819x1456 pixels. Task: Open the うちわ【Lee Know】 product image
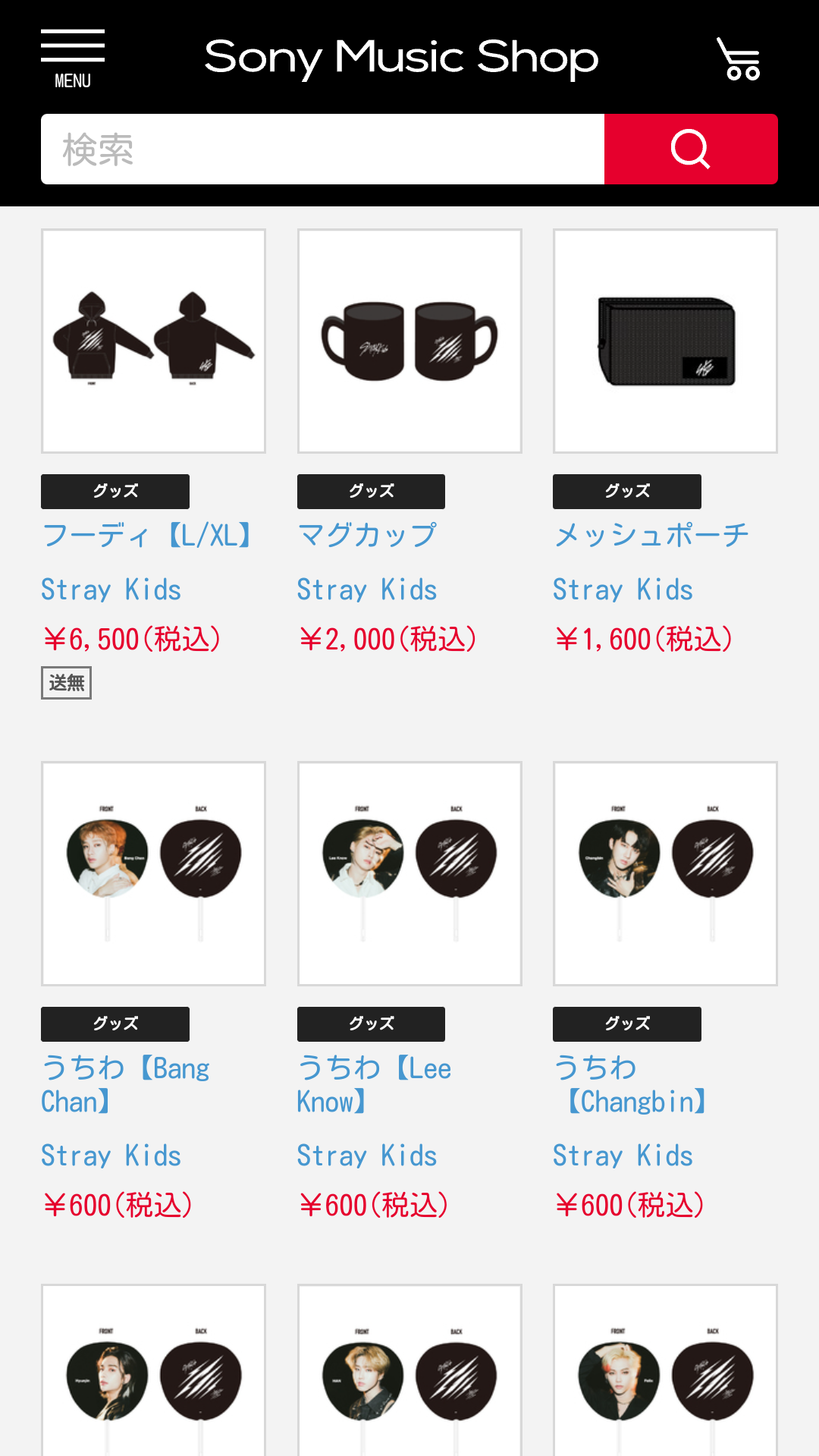point(409,874)
